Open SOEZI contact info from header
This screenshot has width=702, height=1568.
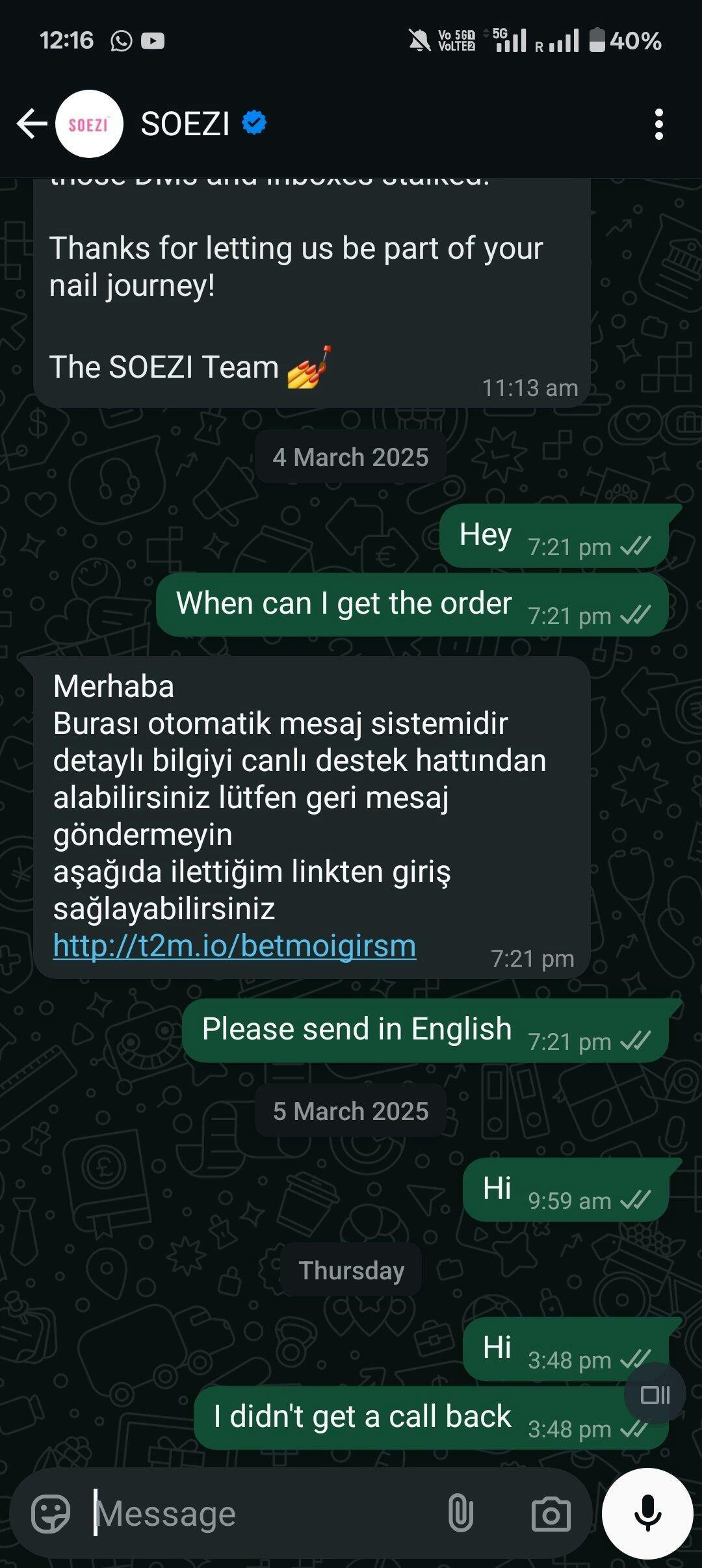coord(185,124)
